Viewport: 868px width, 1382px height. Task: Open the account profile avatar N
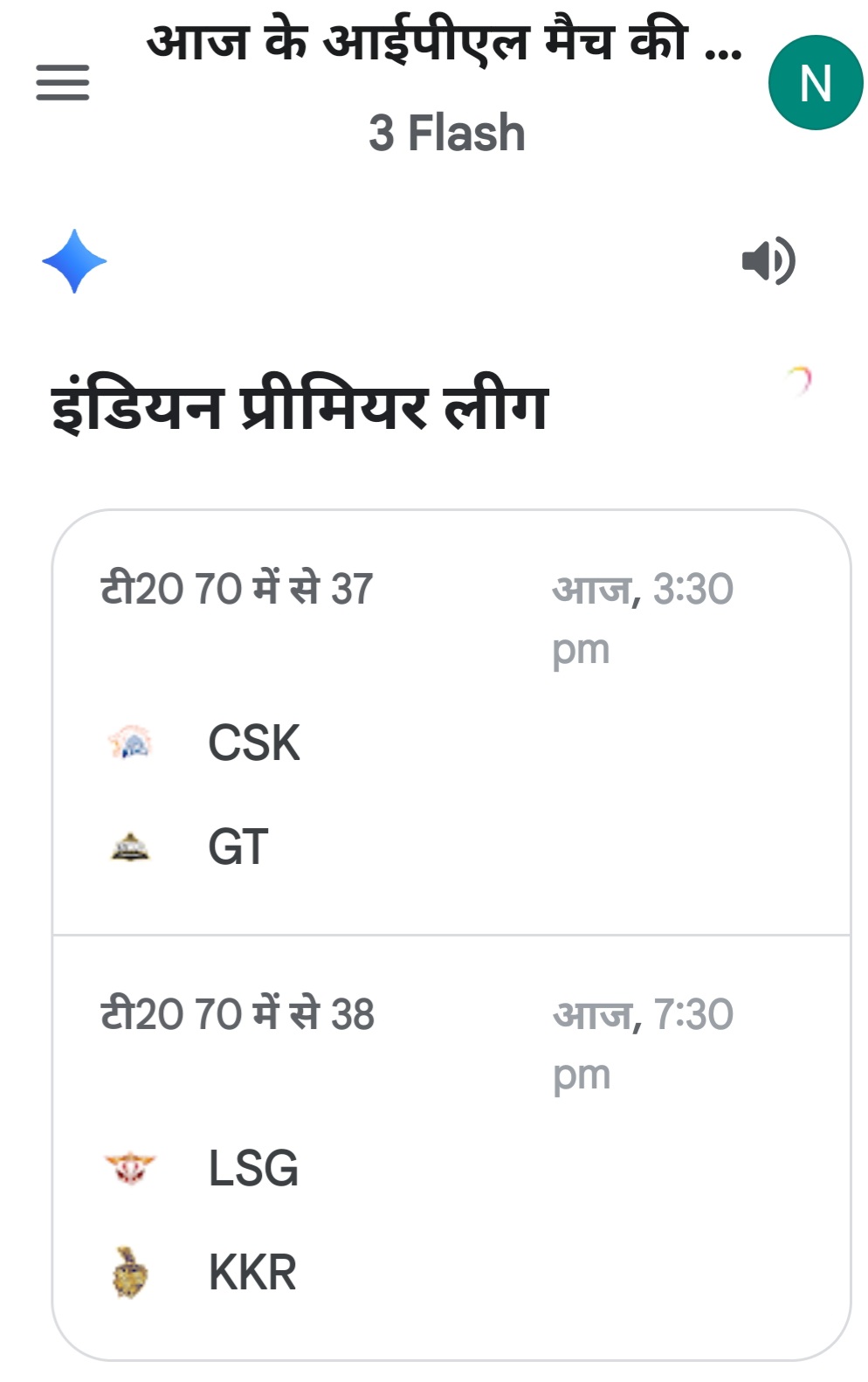(815, 83)
